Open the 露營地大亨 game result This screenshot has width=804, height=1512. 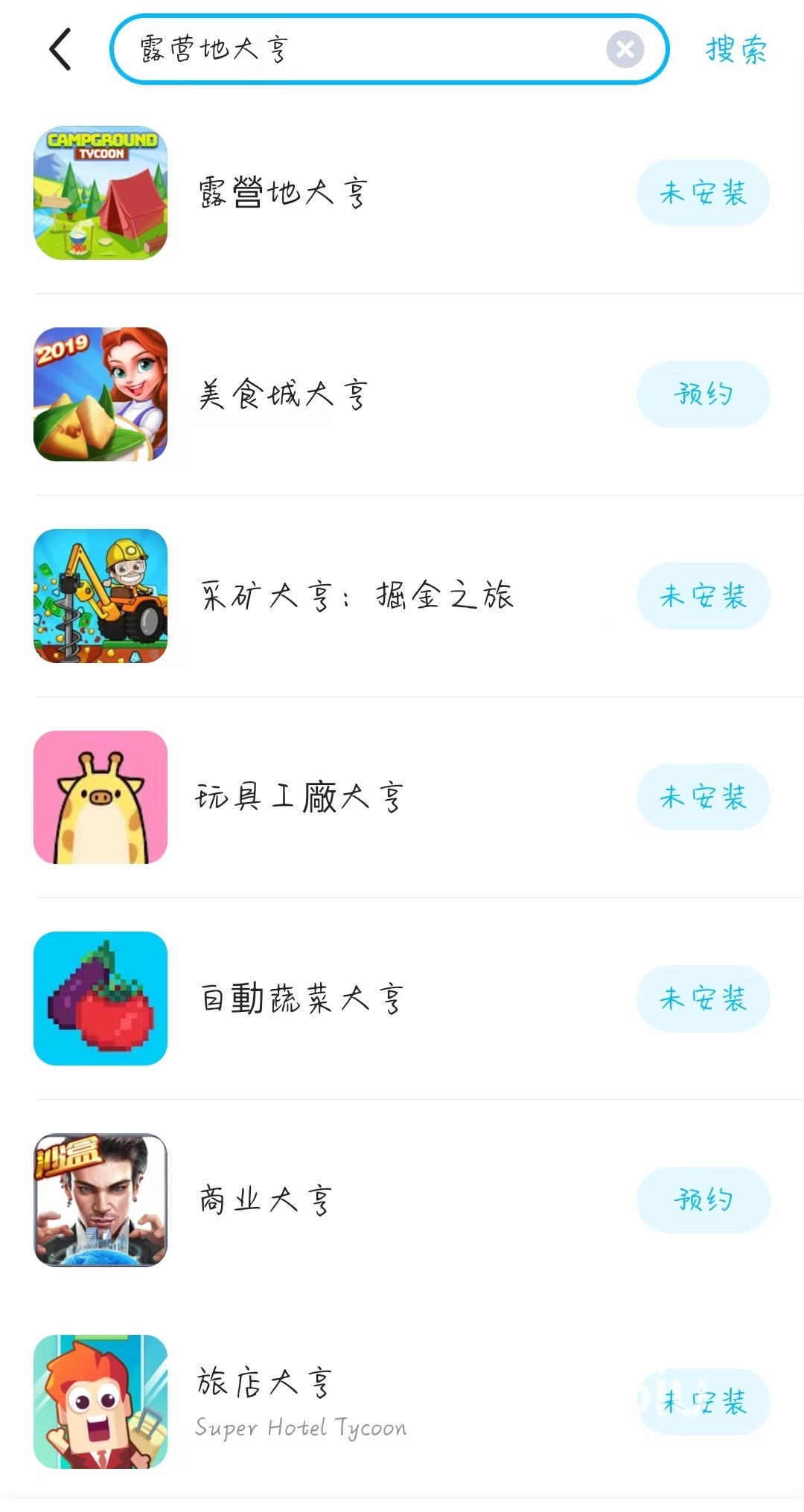pos(283,193)
